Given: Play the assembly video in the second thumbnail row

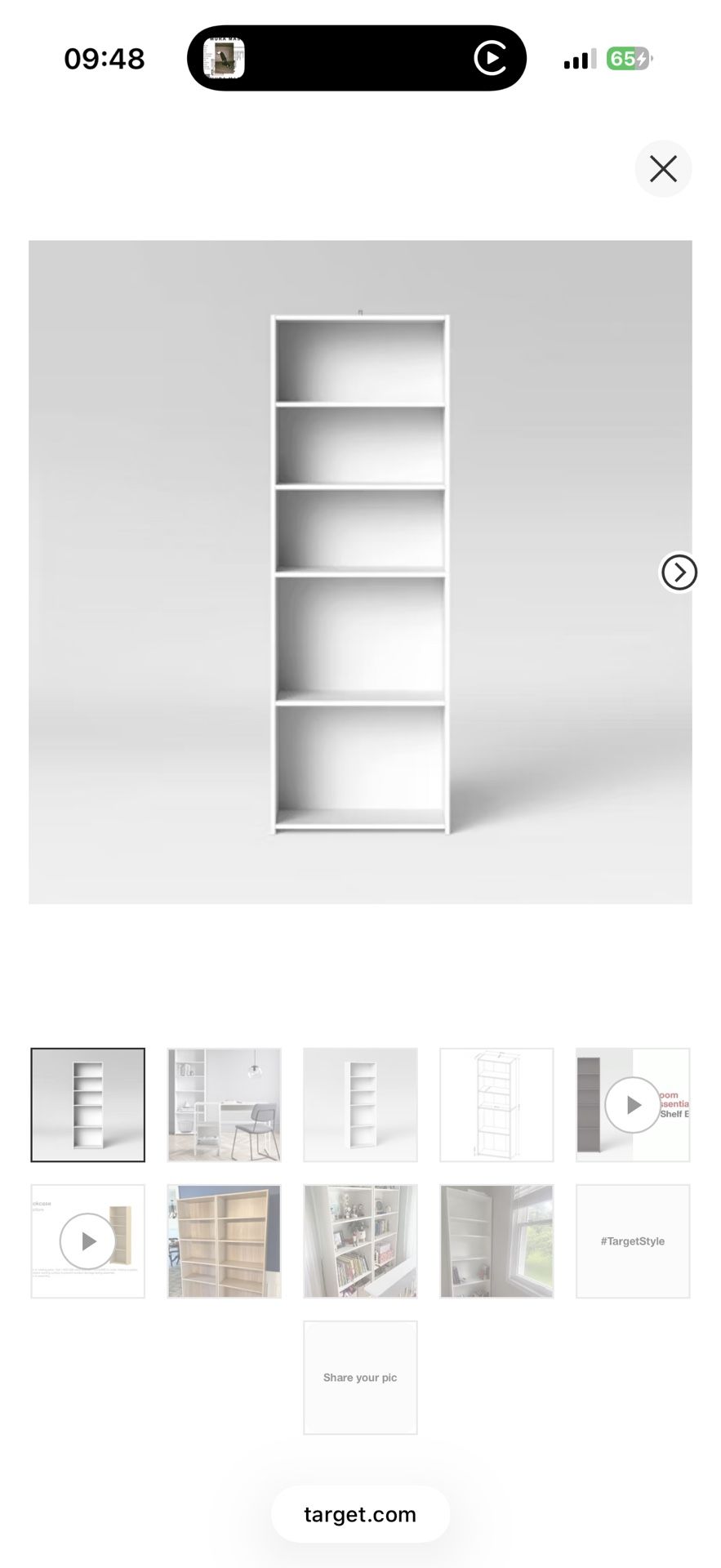Looking at the screenshot, I should pos(87,1241).
